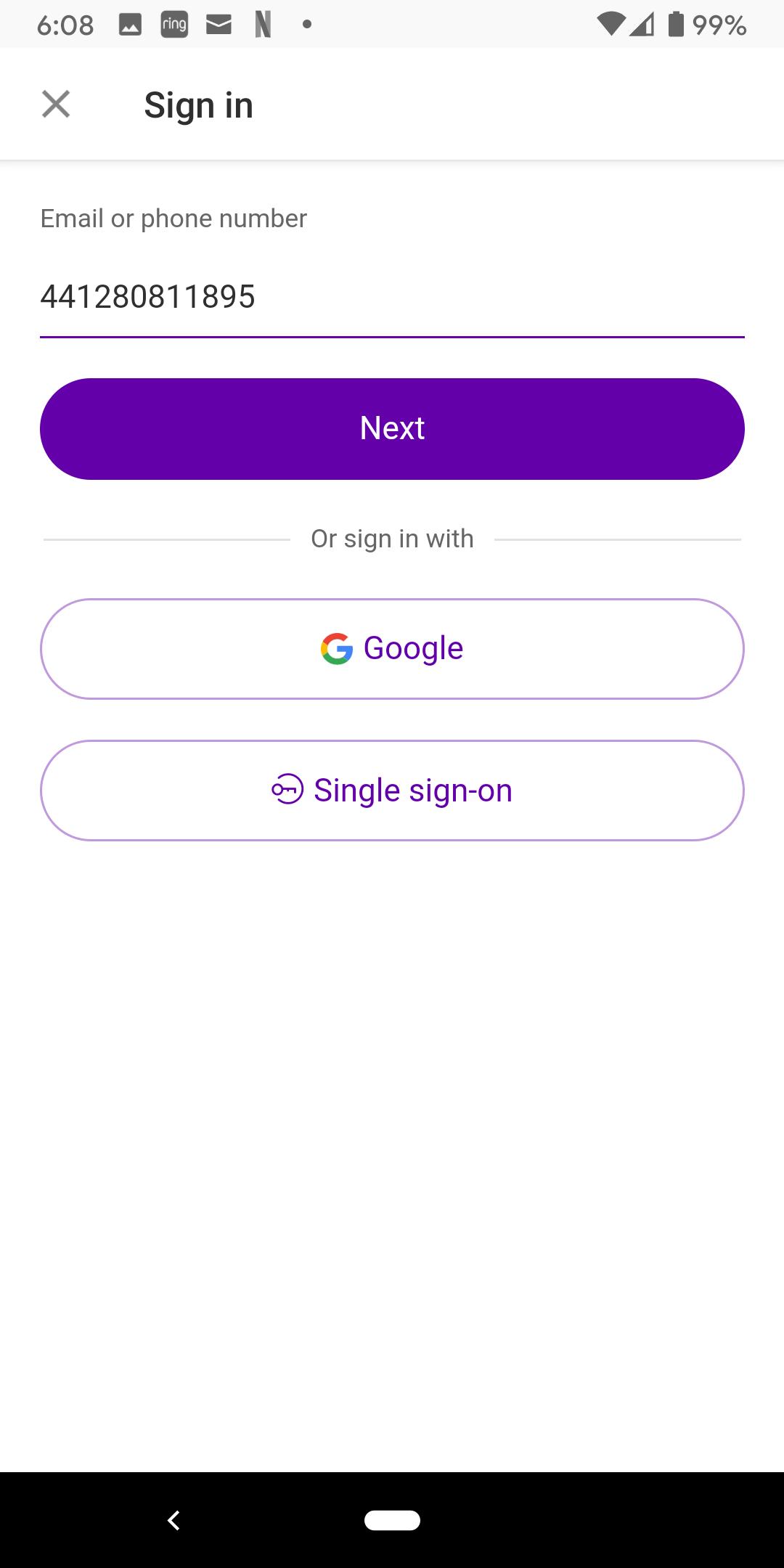The width and height of the screenshot is (784, 1568).
Task: Go back using the system back arrow
Action: pos(173,1520)
